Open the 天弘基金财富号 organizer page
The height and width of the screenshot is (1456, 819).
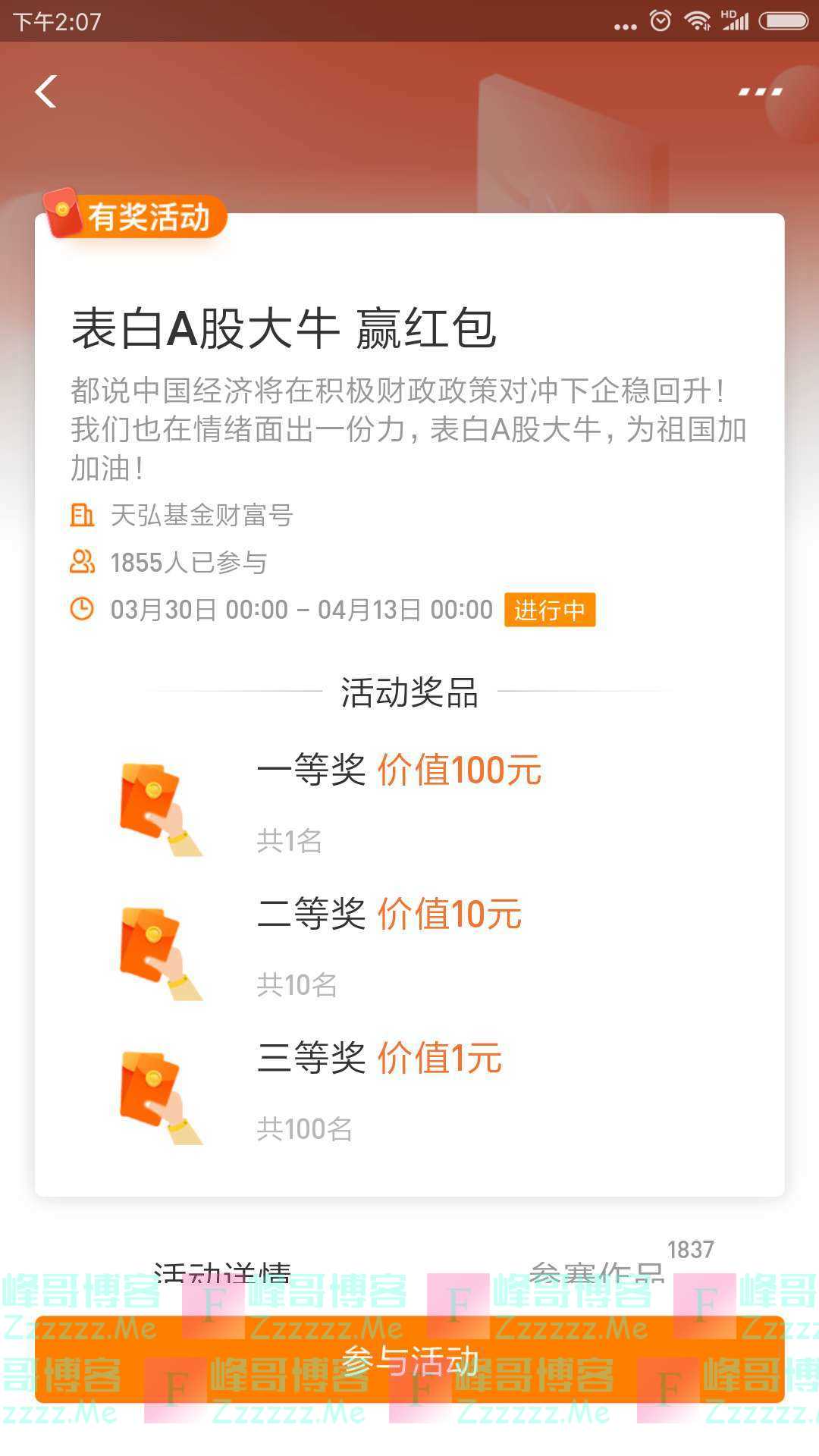201,516
